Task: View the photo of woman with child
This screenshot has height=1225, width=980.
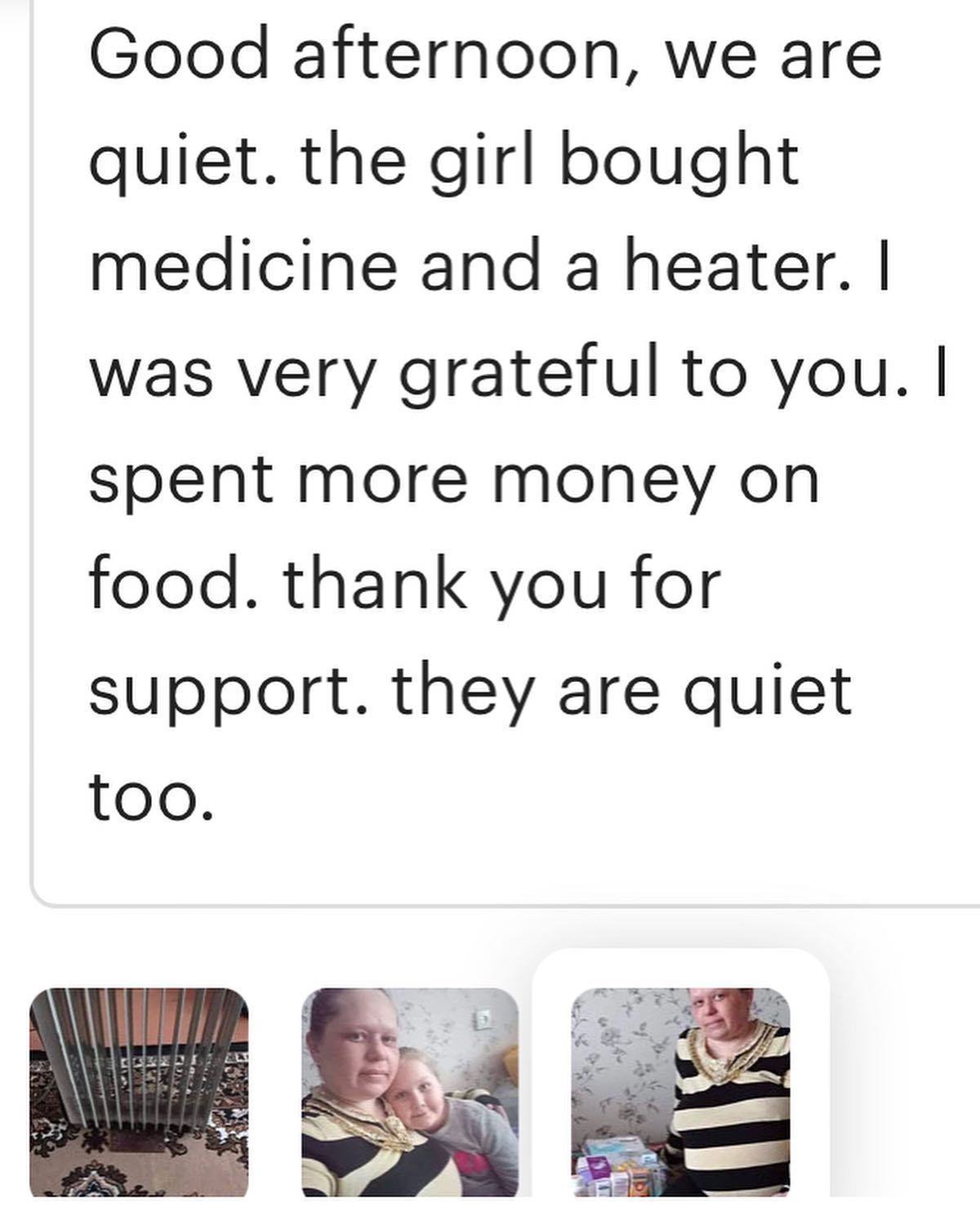Action: point(410,1091)
